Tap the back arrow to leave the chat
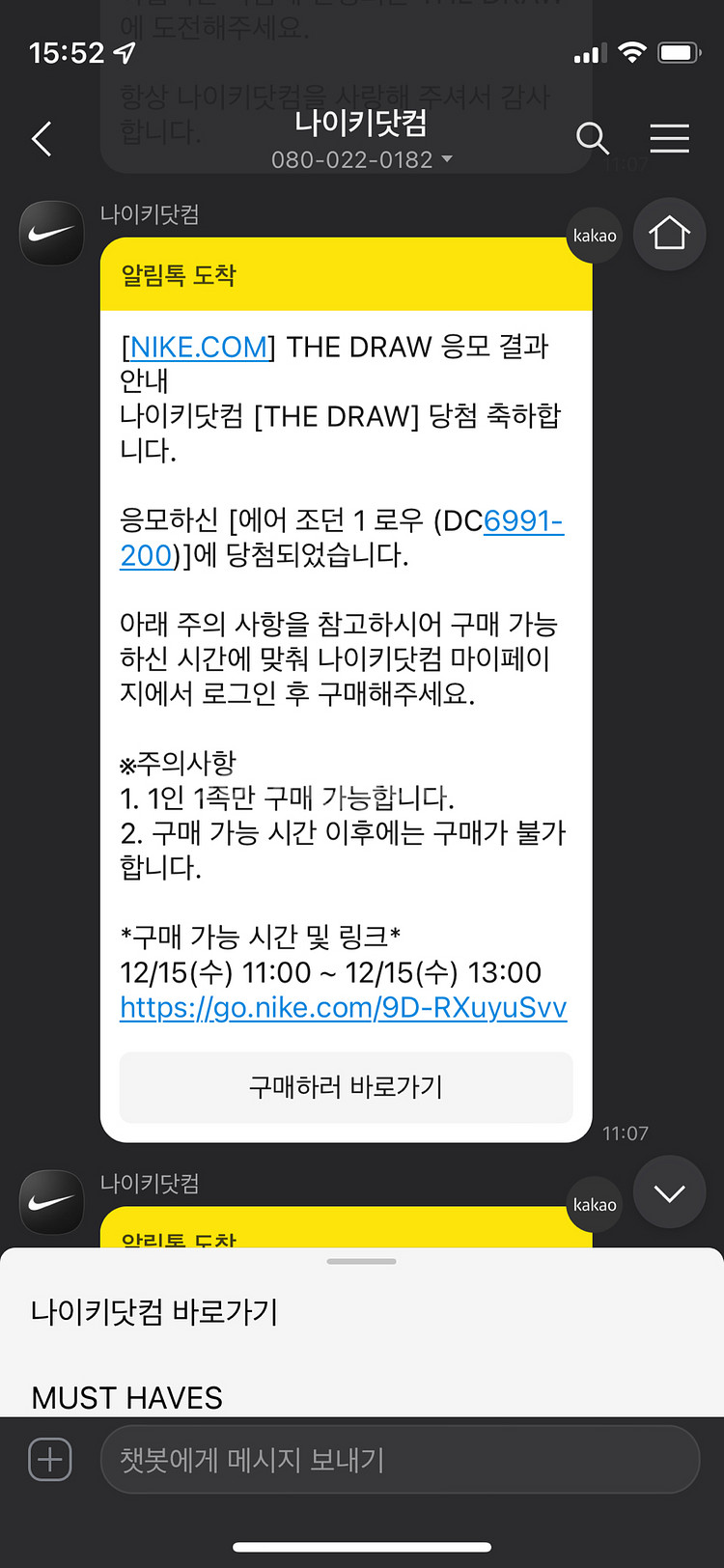Image resolution: width=724 pixels, height=1568 pixels. pos(41,139)
